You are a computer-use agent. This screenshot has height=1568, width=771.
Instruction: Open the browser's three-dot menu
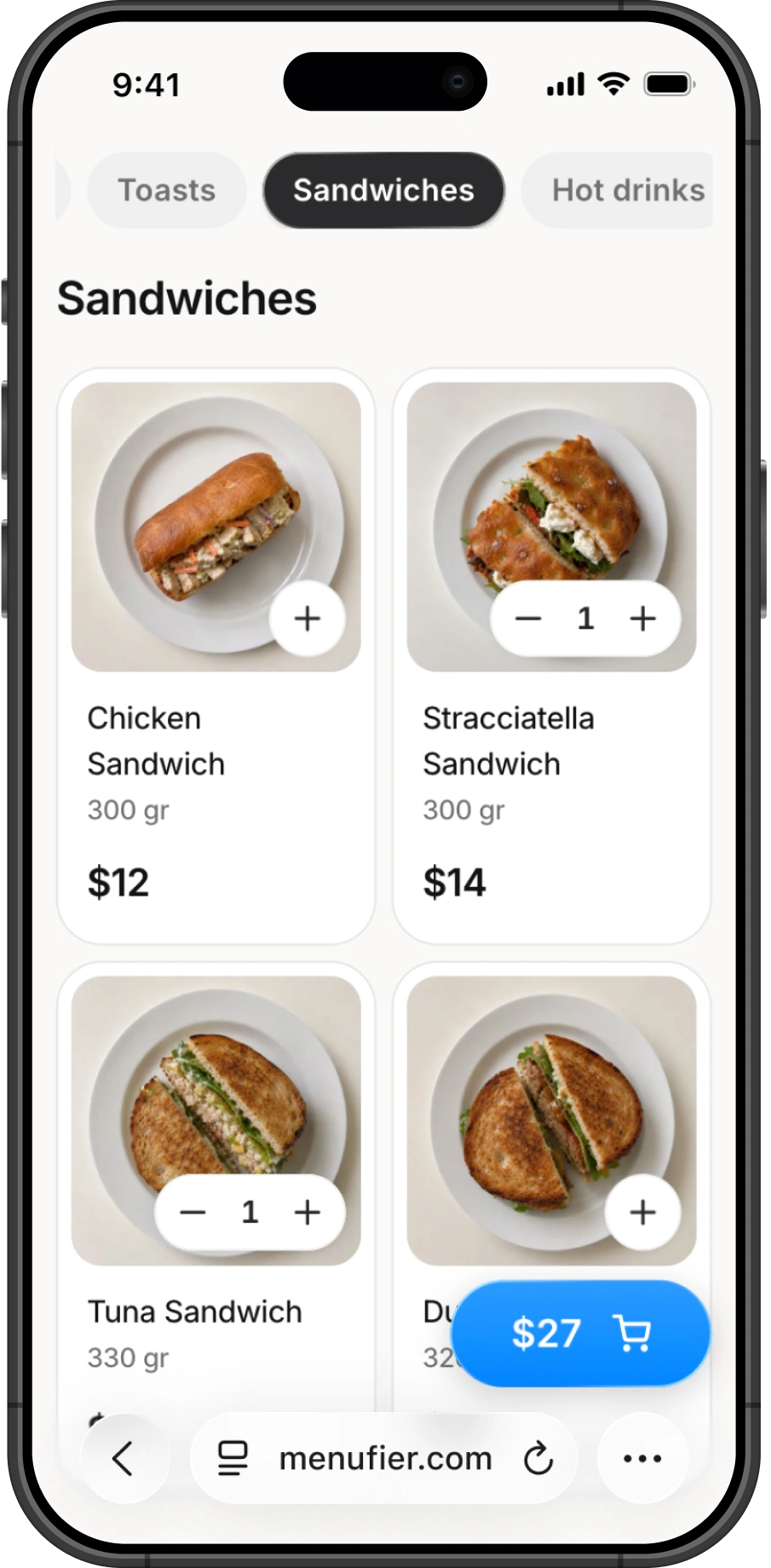click(642, 1458)
